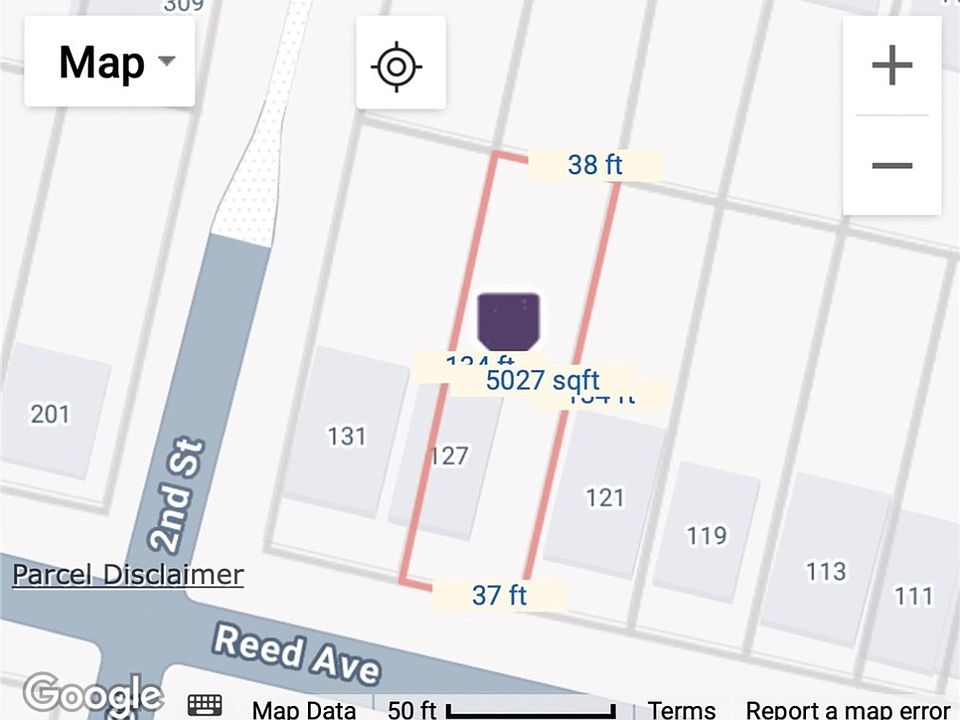Open the Parcel Disclaimer link

128,575
